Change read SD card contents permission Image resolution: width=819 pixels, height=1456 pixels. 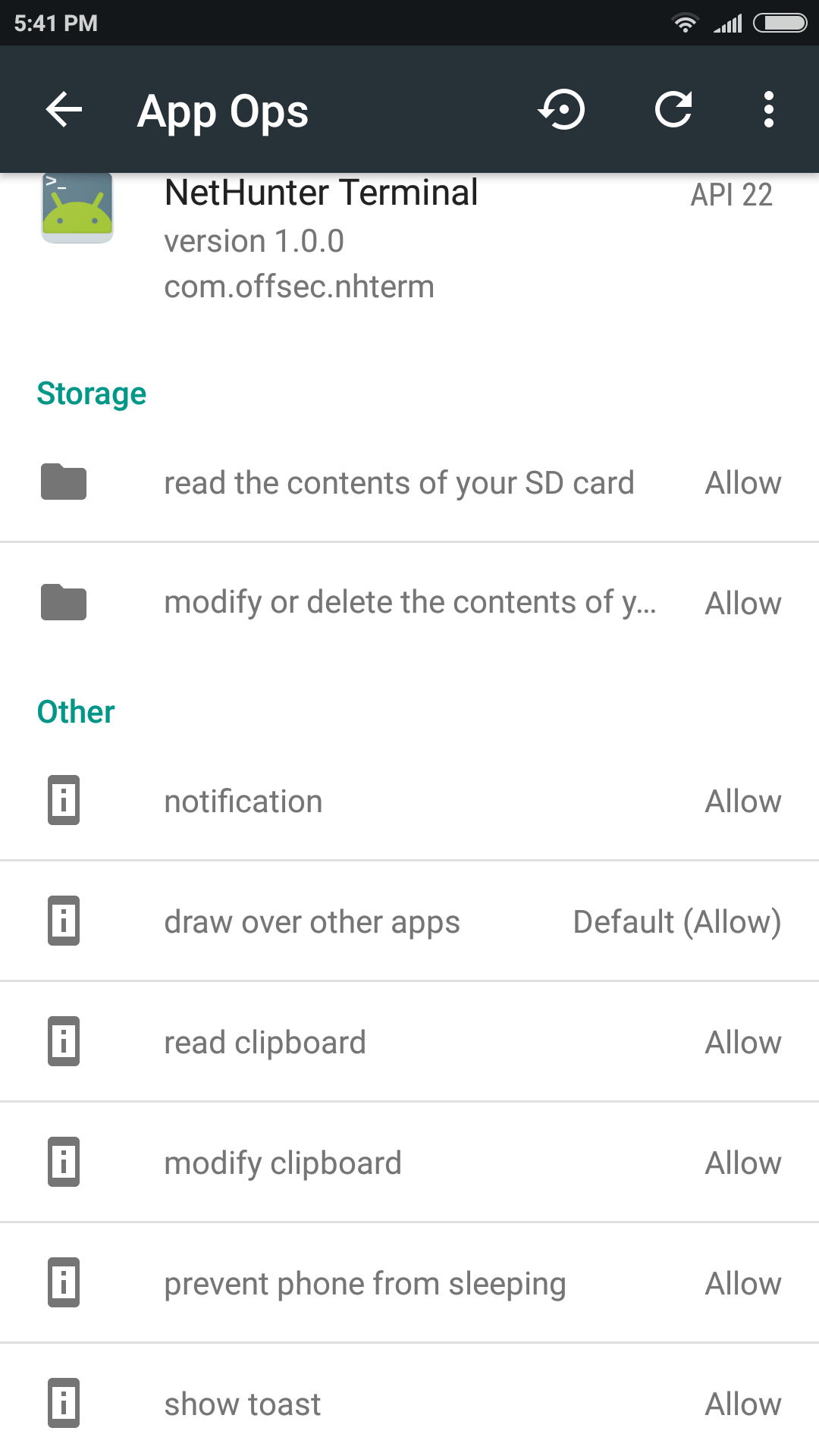tap(409, 483)
